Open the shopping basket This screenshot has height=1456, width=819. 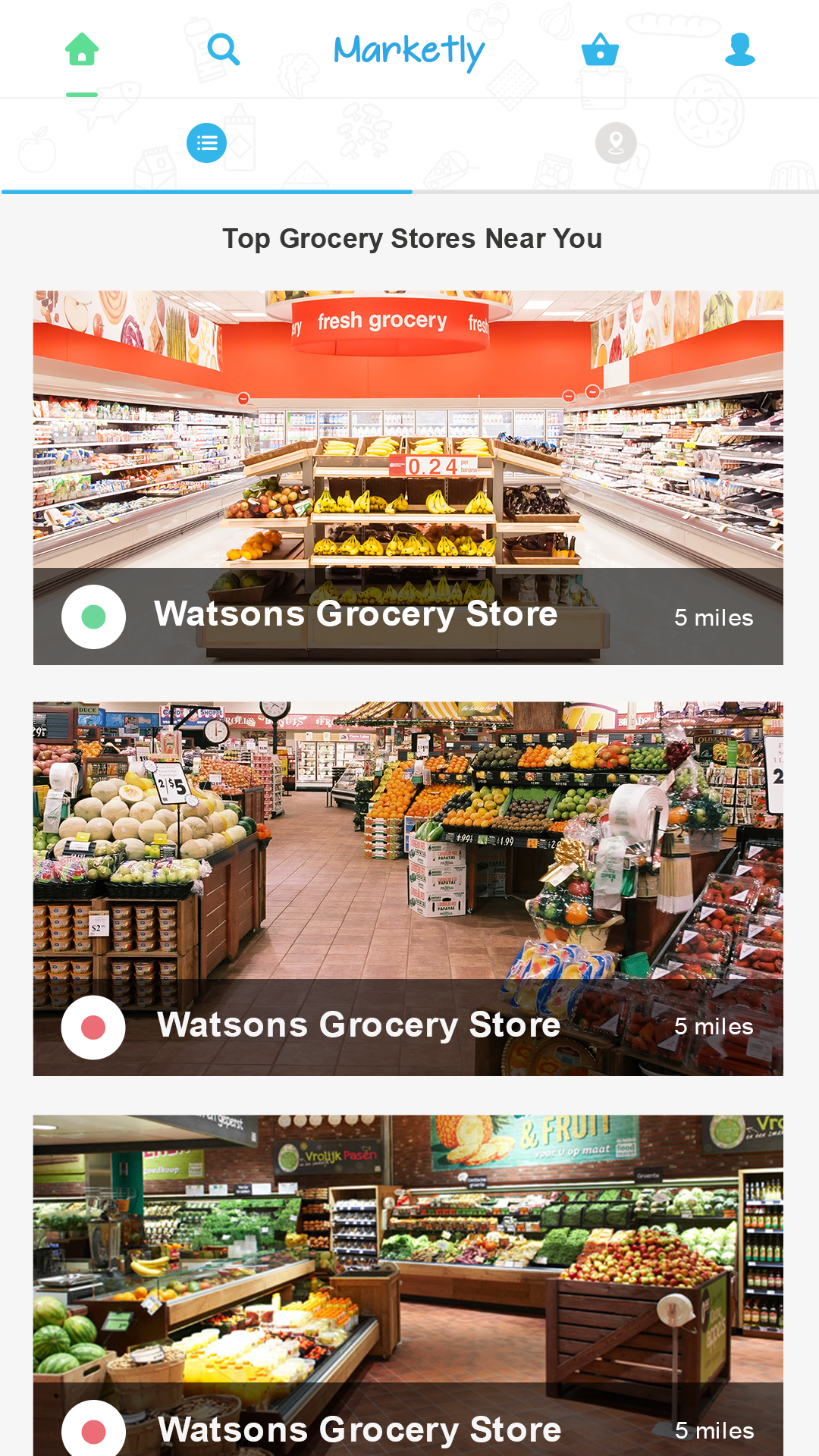(600, 50)
